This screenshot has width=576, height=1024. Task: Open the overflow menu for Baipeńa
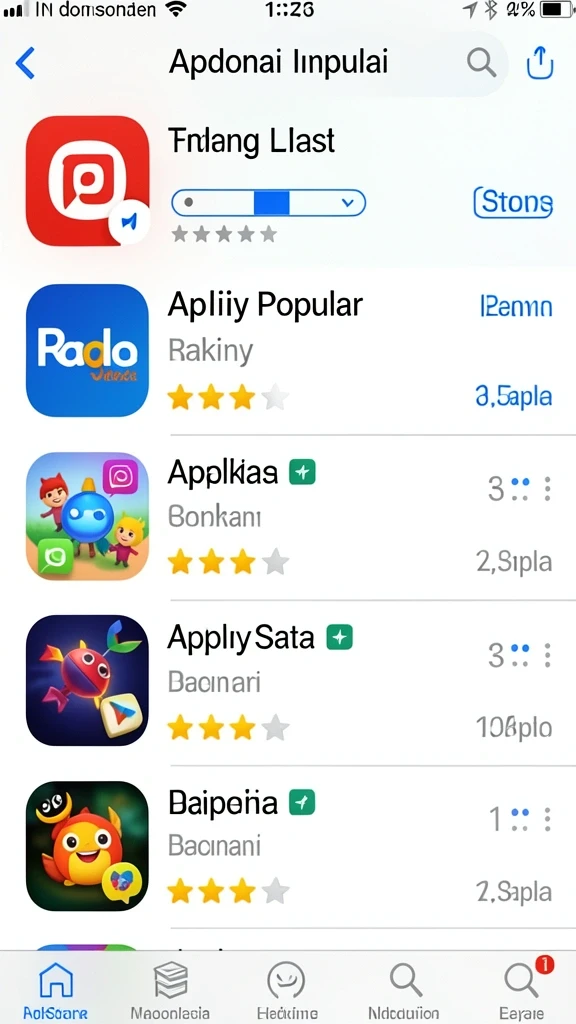pos(547,819)
